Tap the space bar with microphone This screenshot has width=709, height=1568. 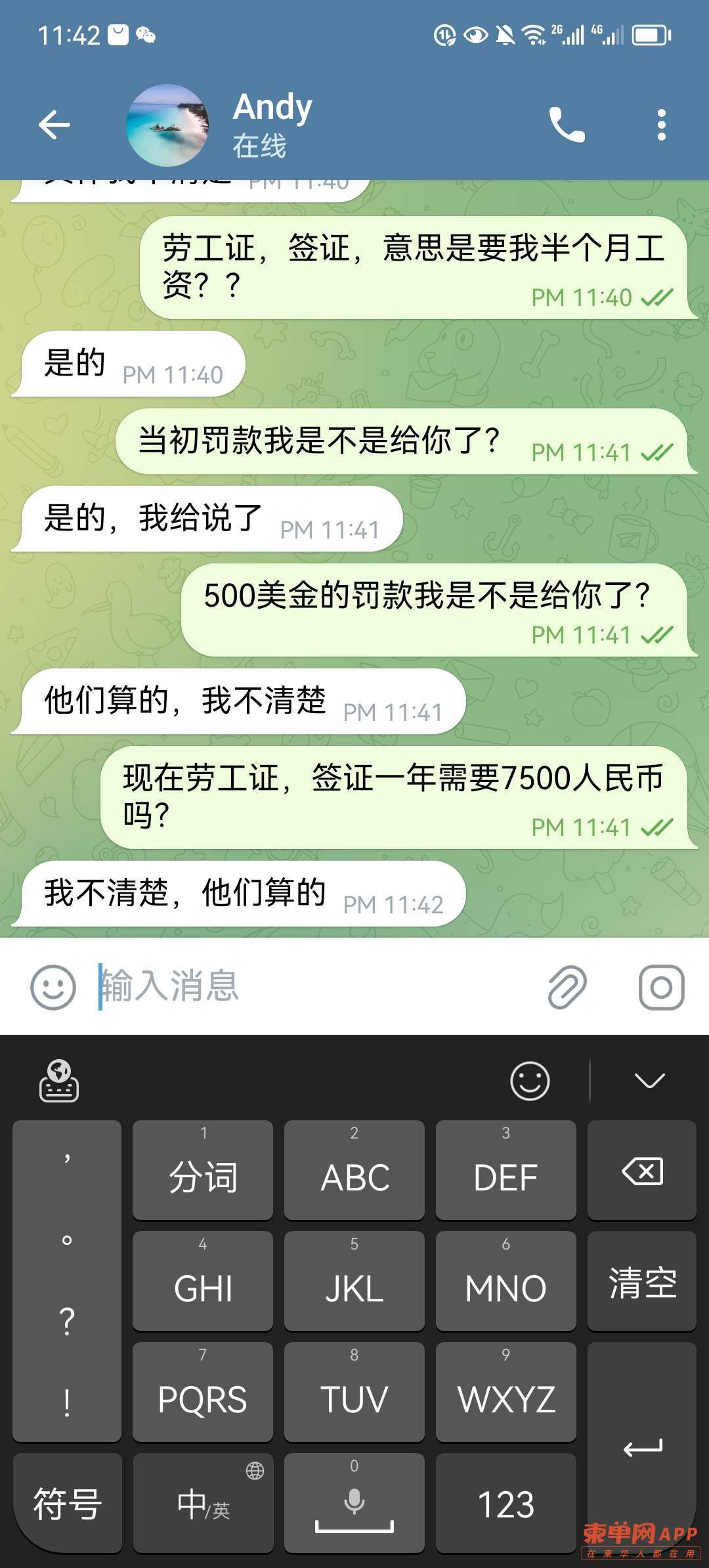354,1504
